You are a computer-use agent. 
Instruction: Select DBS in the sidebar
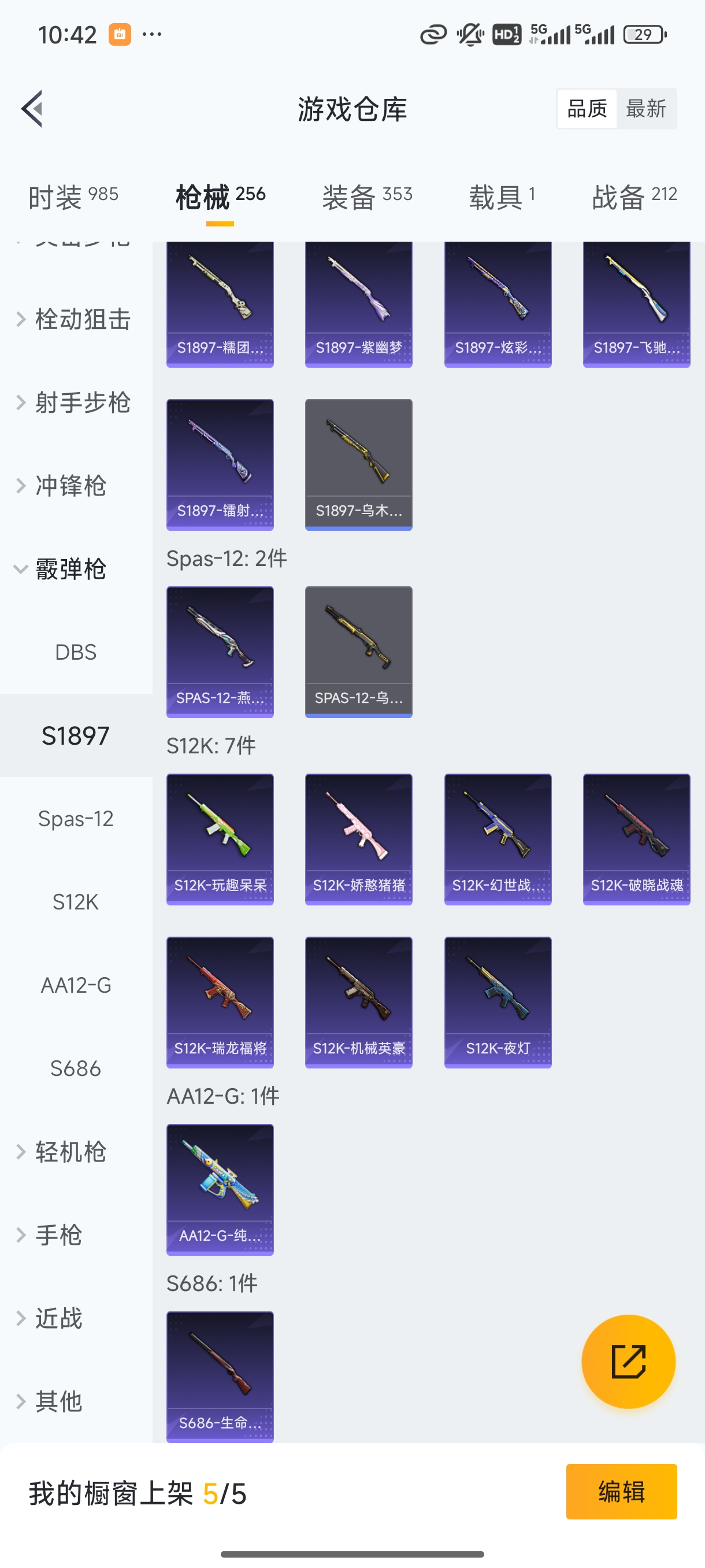click(76, 652)
